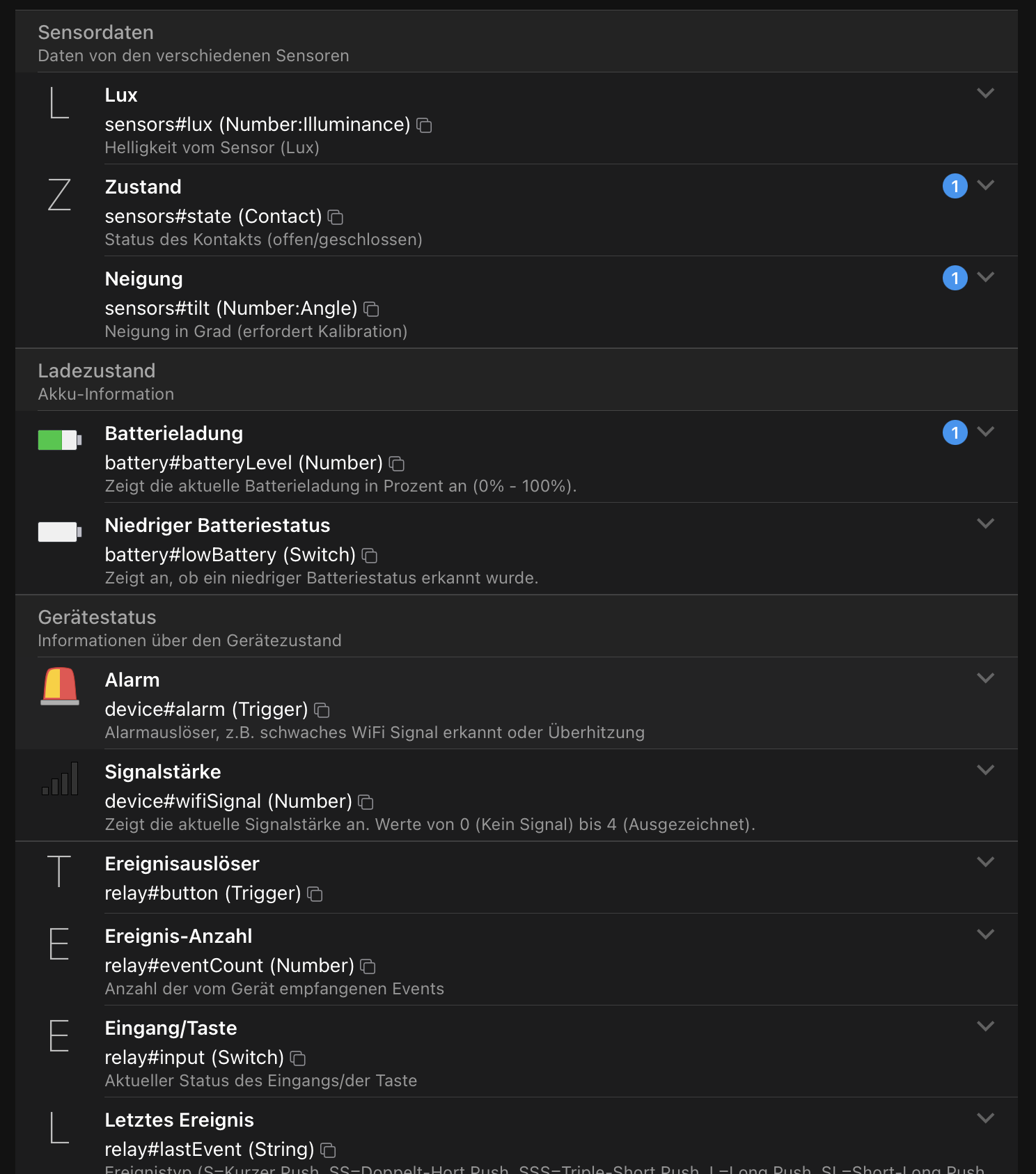Viewport: 1036px width, 1174px height.
Task: Expand the Lux channel chevron
Action: (x=985, y=93)
